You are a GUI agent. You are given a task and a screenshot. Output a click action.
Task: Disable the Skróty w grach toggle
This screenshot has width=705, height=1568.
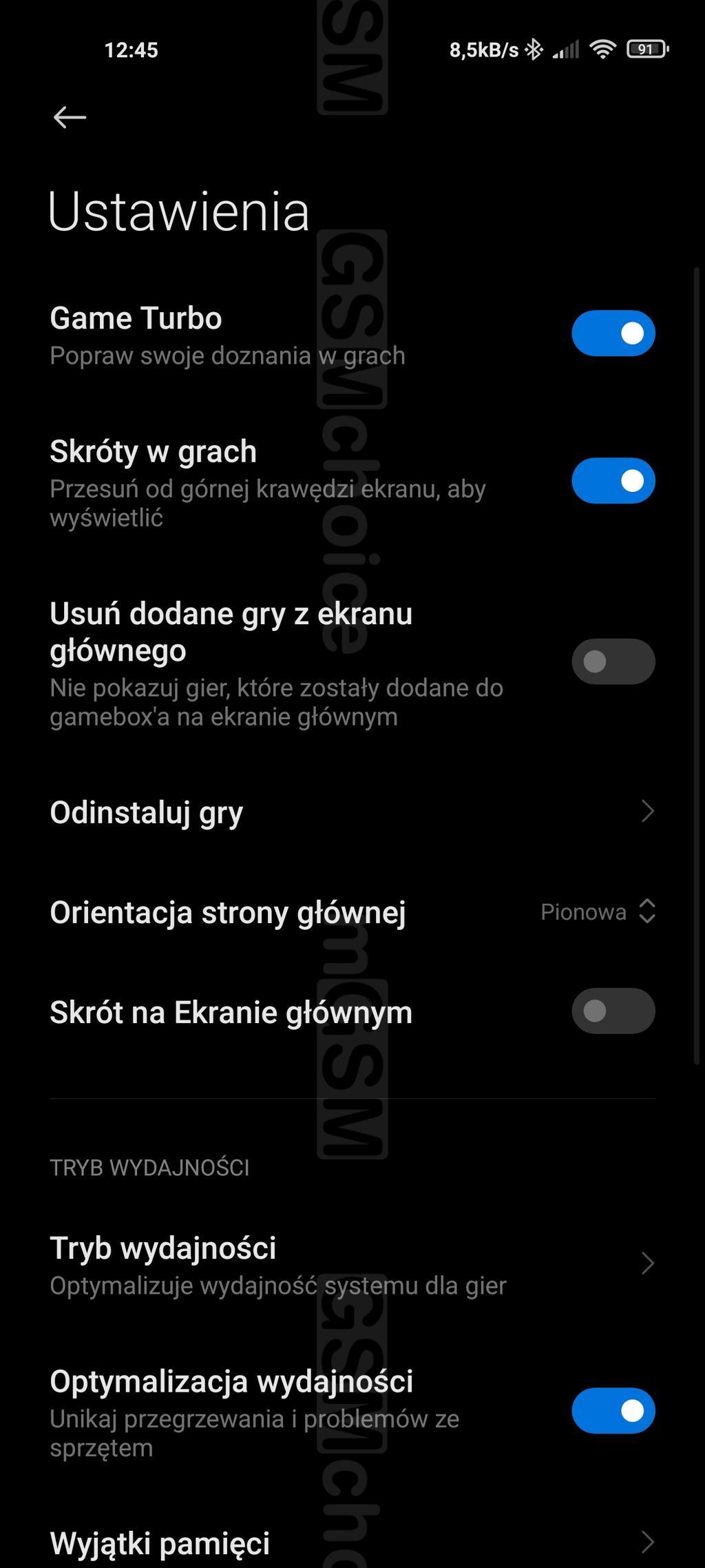(613, 481)
